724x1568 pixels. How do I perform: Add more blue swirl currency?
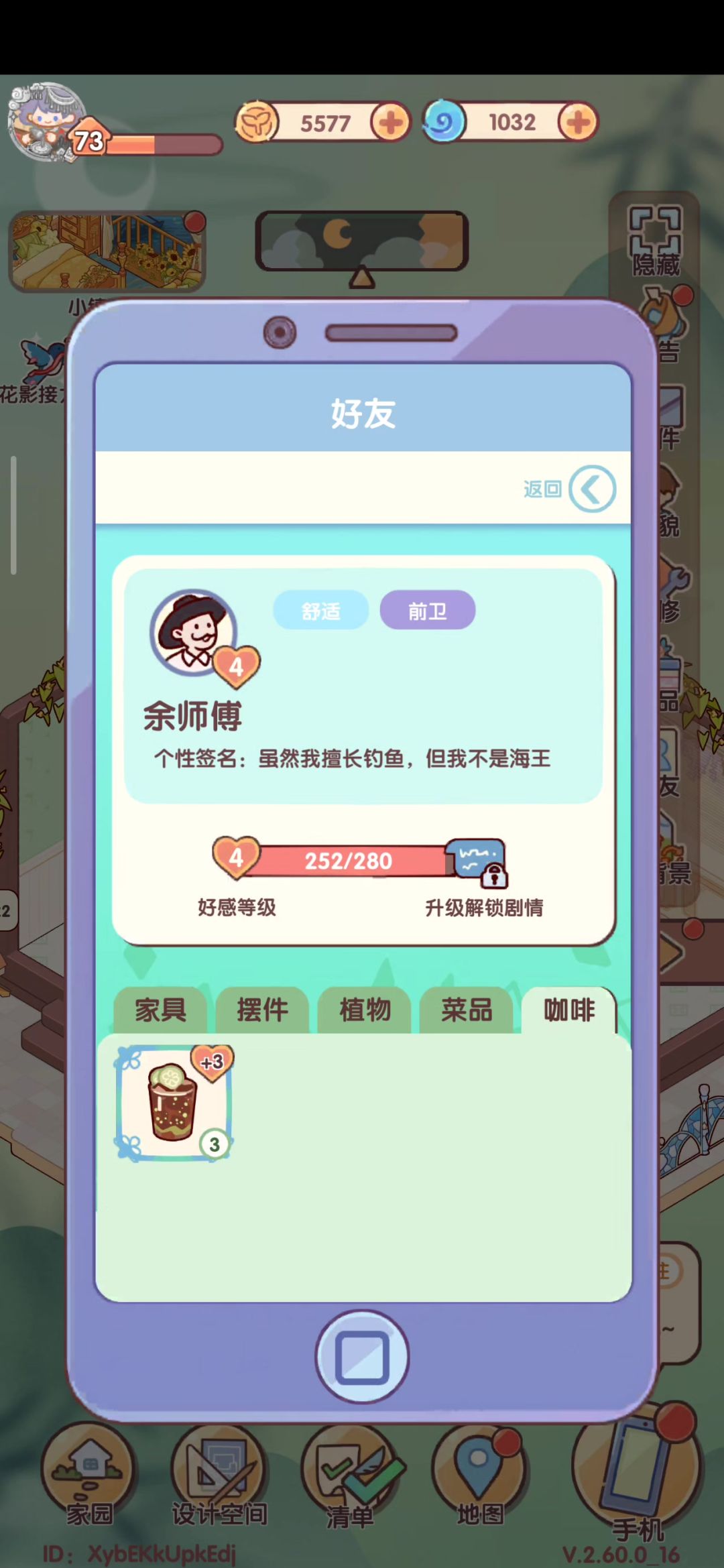578,122
